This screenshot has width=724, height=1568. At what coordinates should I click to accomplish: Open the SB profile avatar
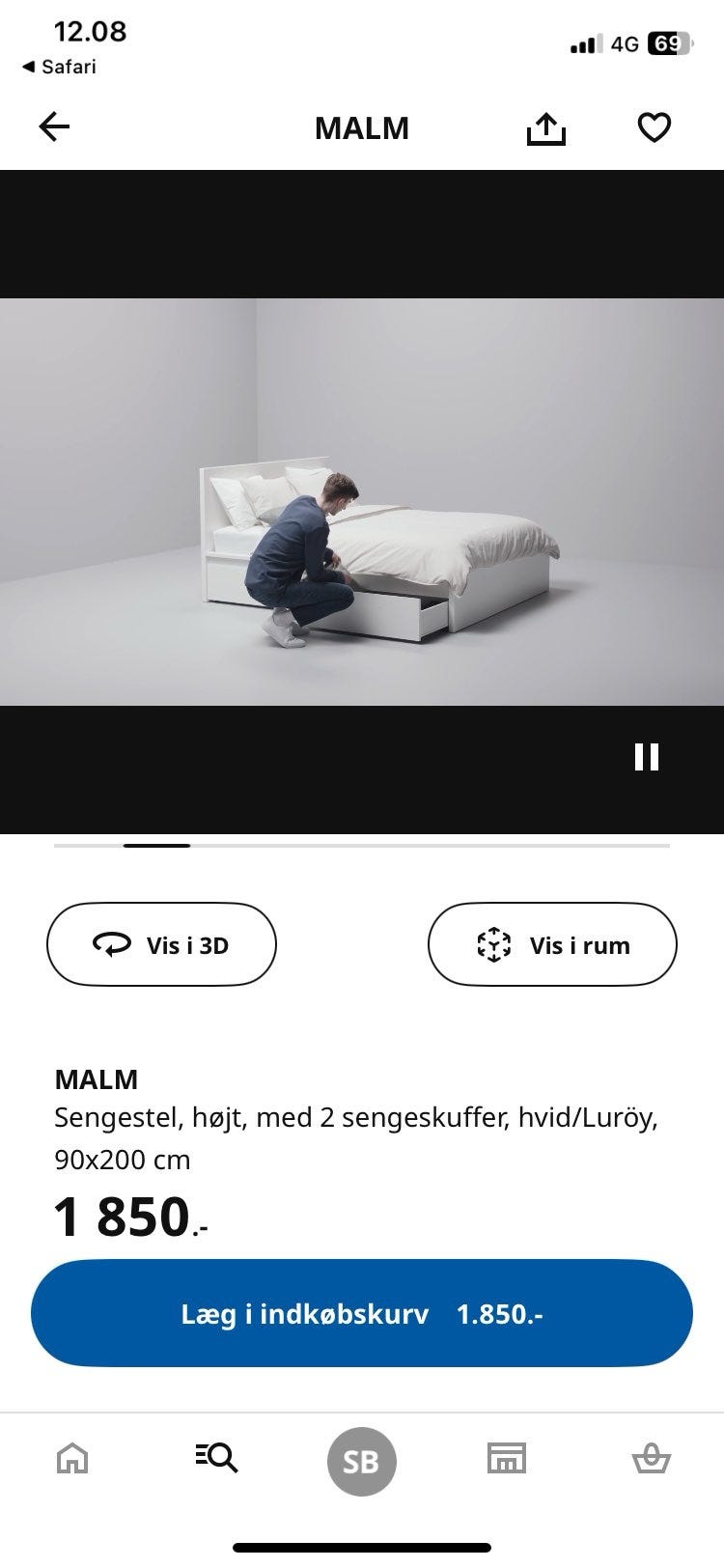[362, 1460]
